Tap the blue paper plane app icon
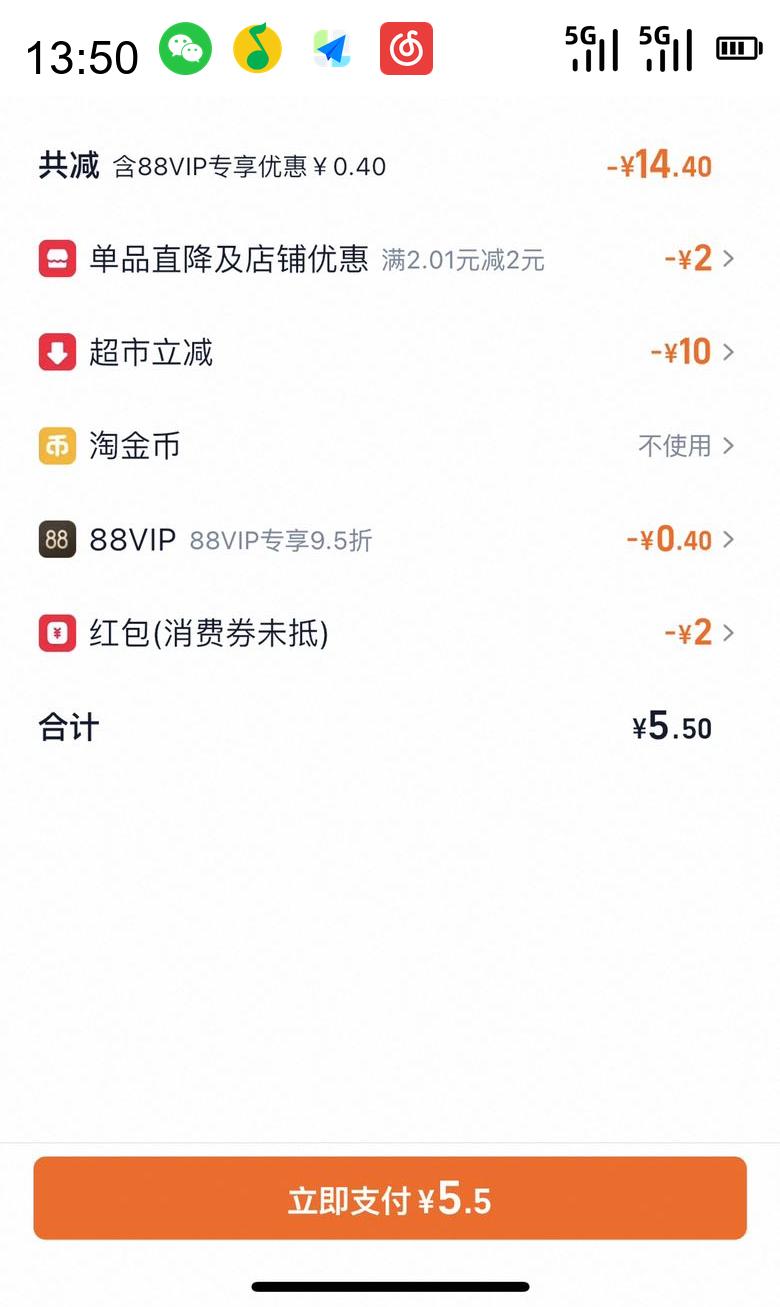 click(332, 48)
